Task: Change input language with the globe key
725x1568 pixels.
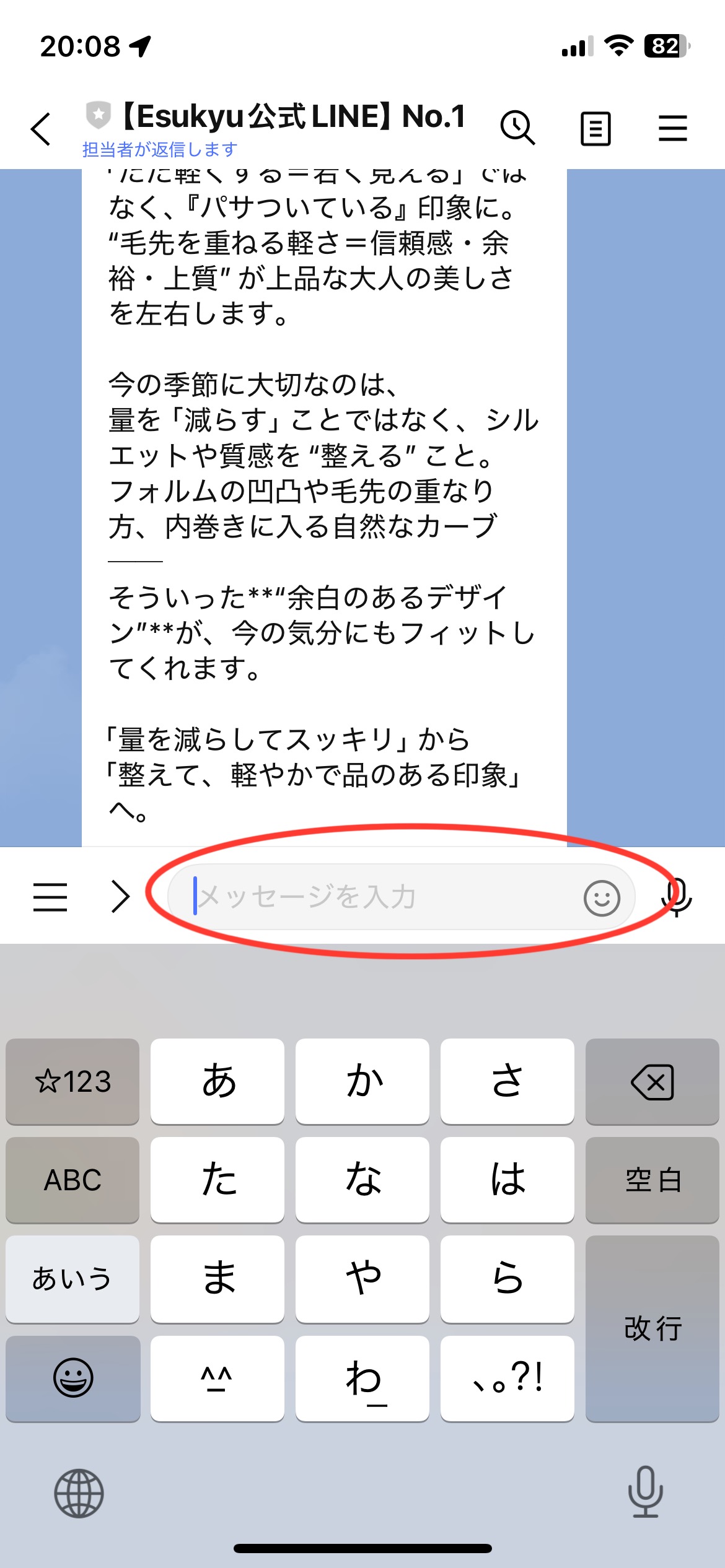Action: pos(79,1493)
